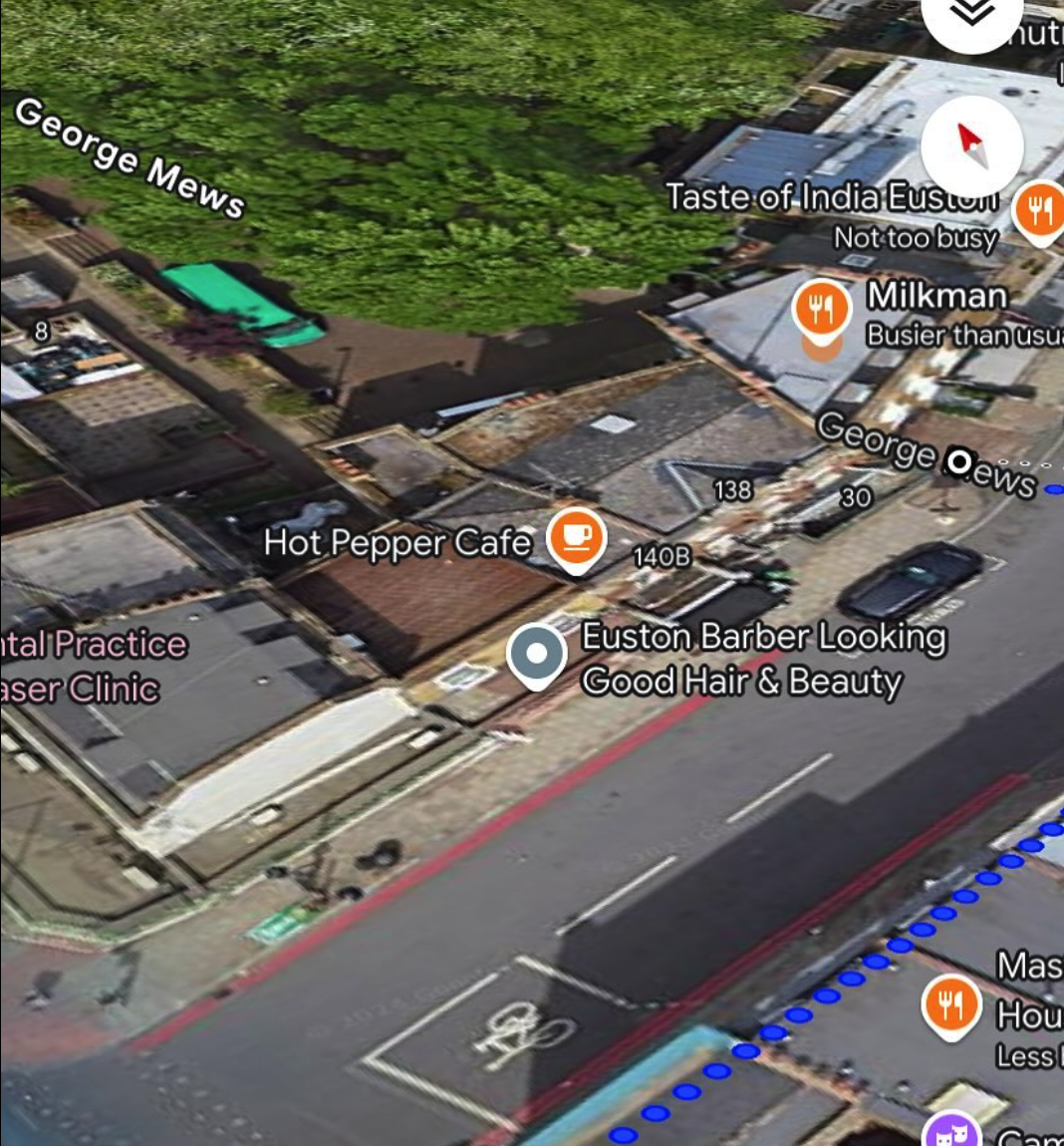Open Hot Pepper Cafe marker

point(576,538)
